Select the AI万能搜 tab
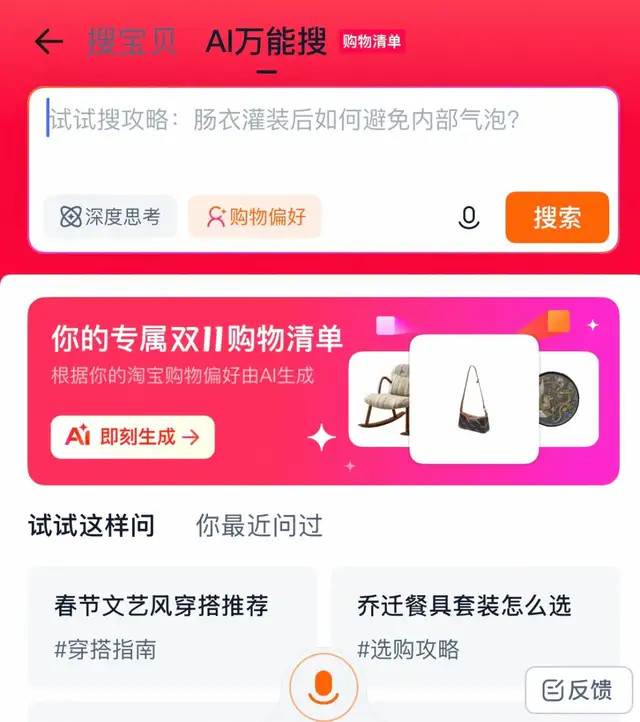 (266, 42)
